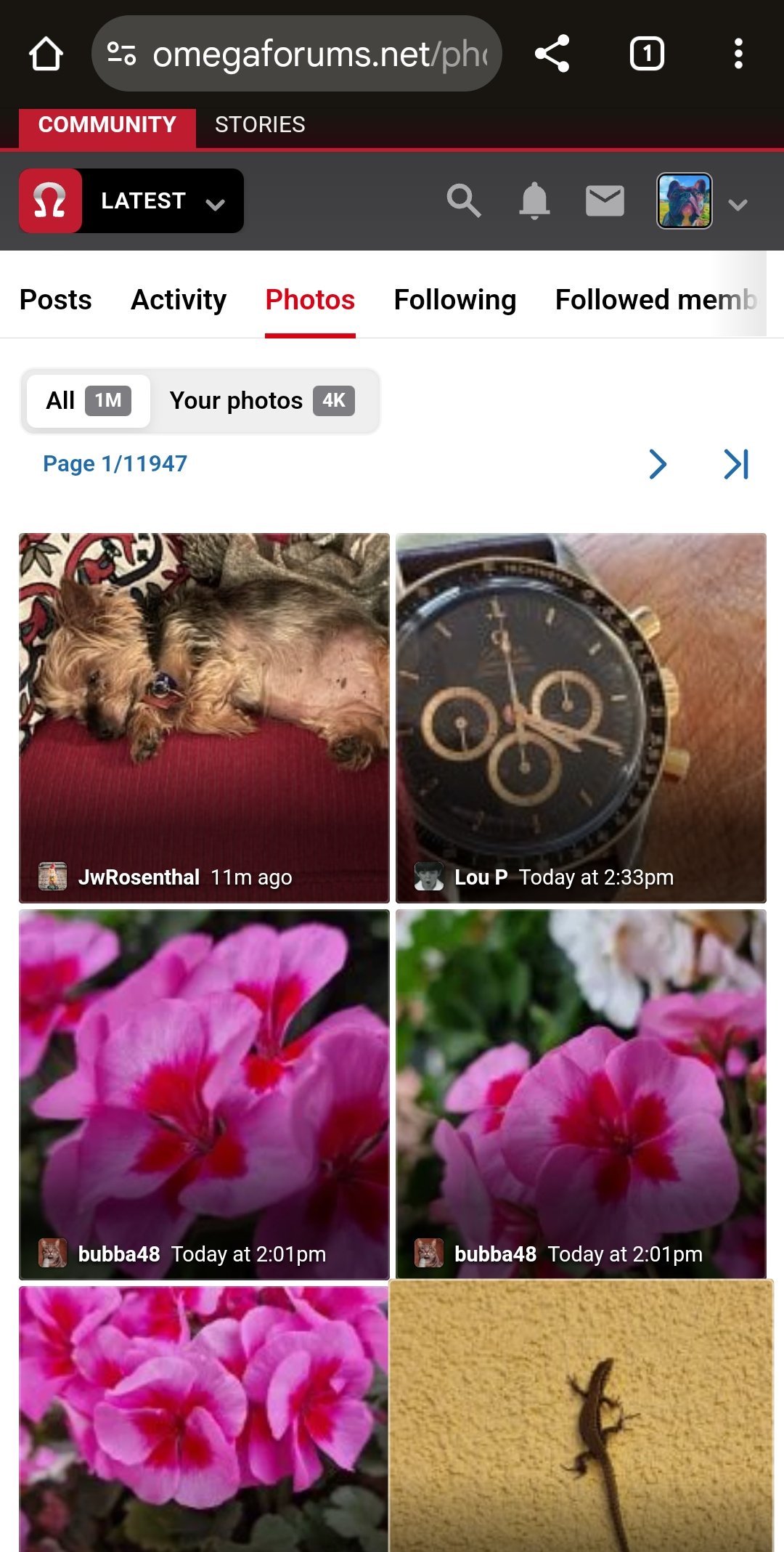Switch to the Activity tab
784x1552 pixels.
tap(179, 300)
